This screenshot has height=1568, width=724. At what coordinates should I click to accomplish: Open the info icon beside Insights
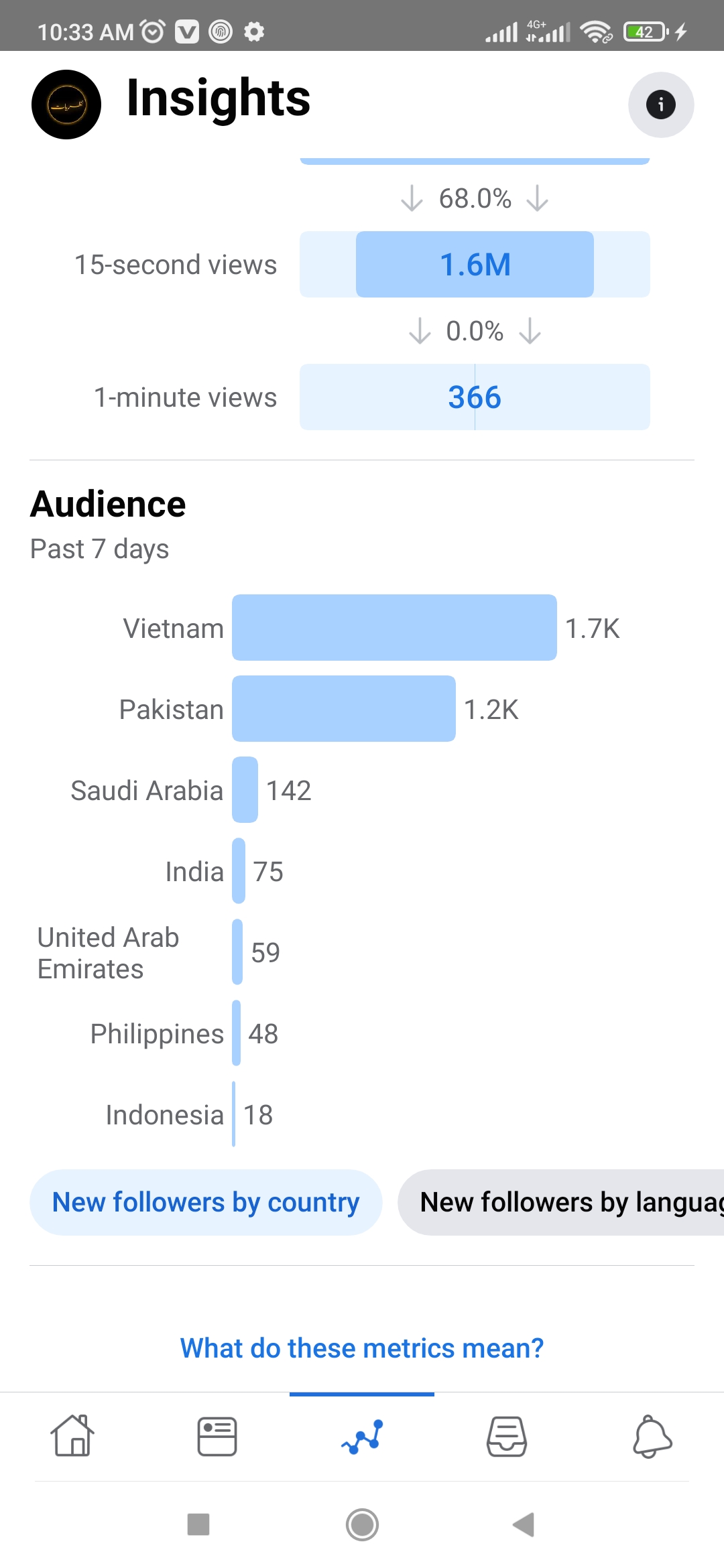coord(660,105)
